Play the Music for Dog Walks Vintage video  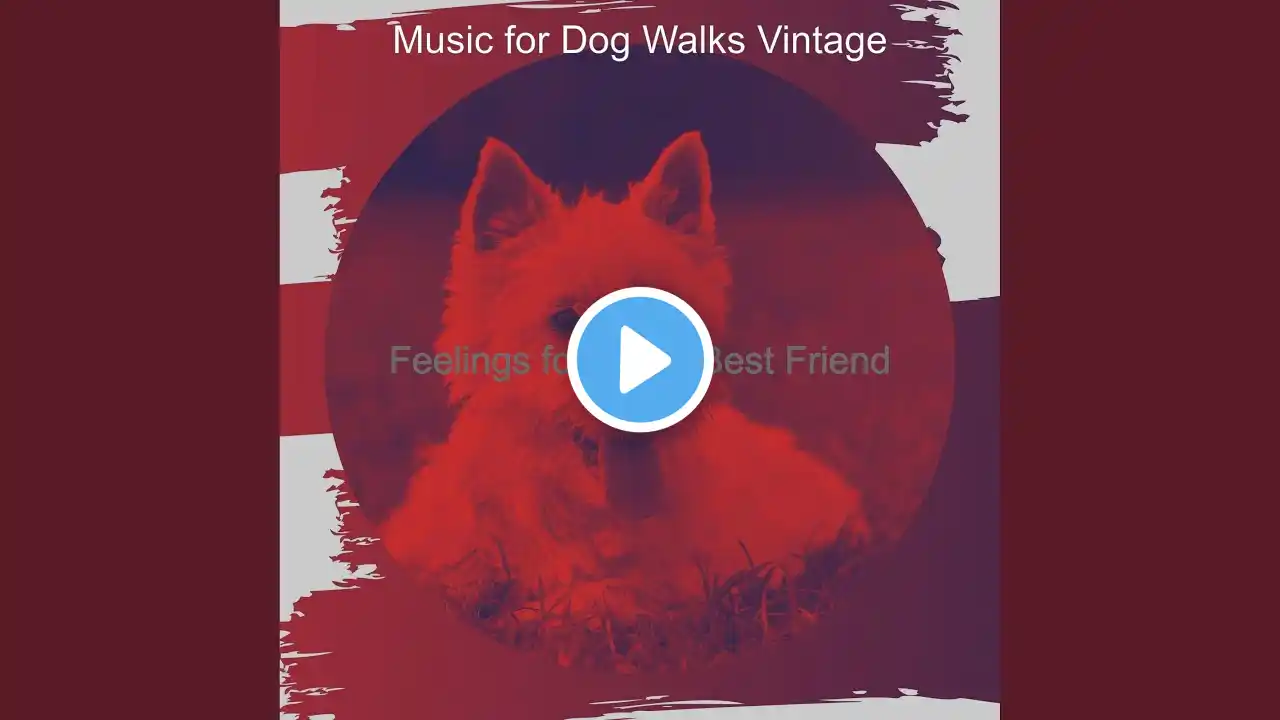(x=640, y=360)
